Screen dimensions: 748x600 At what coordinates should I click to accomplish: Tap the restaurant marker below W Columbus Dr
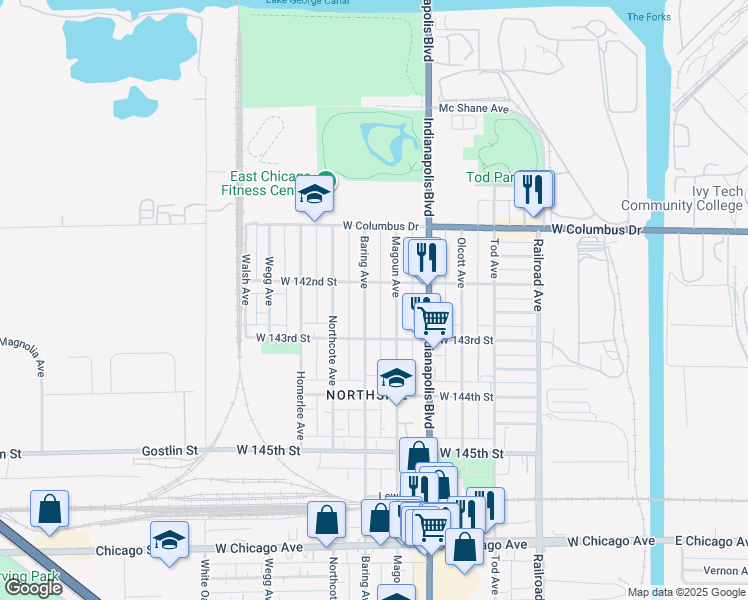[427, 257]
